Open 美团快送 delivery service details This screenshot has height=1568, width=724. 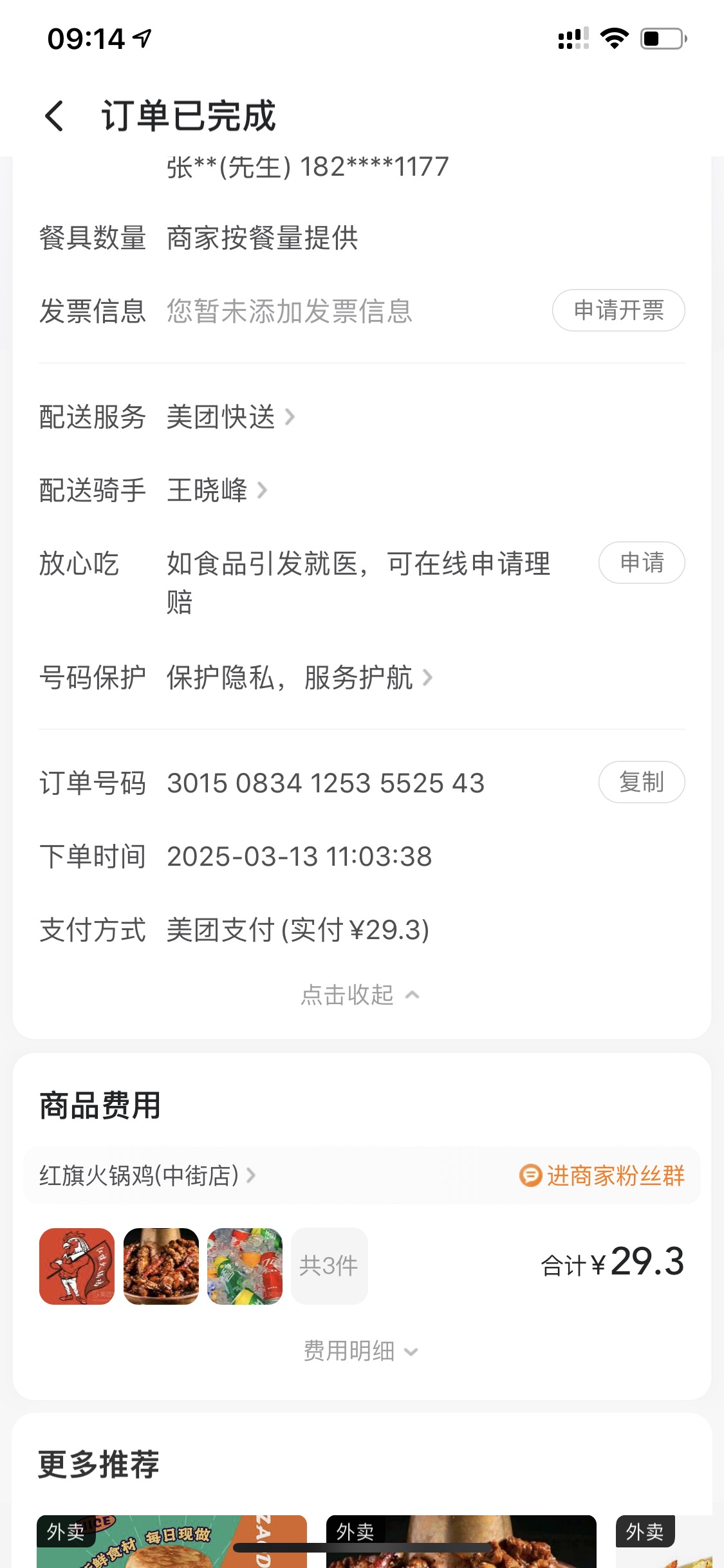[230, 417]
